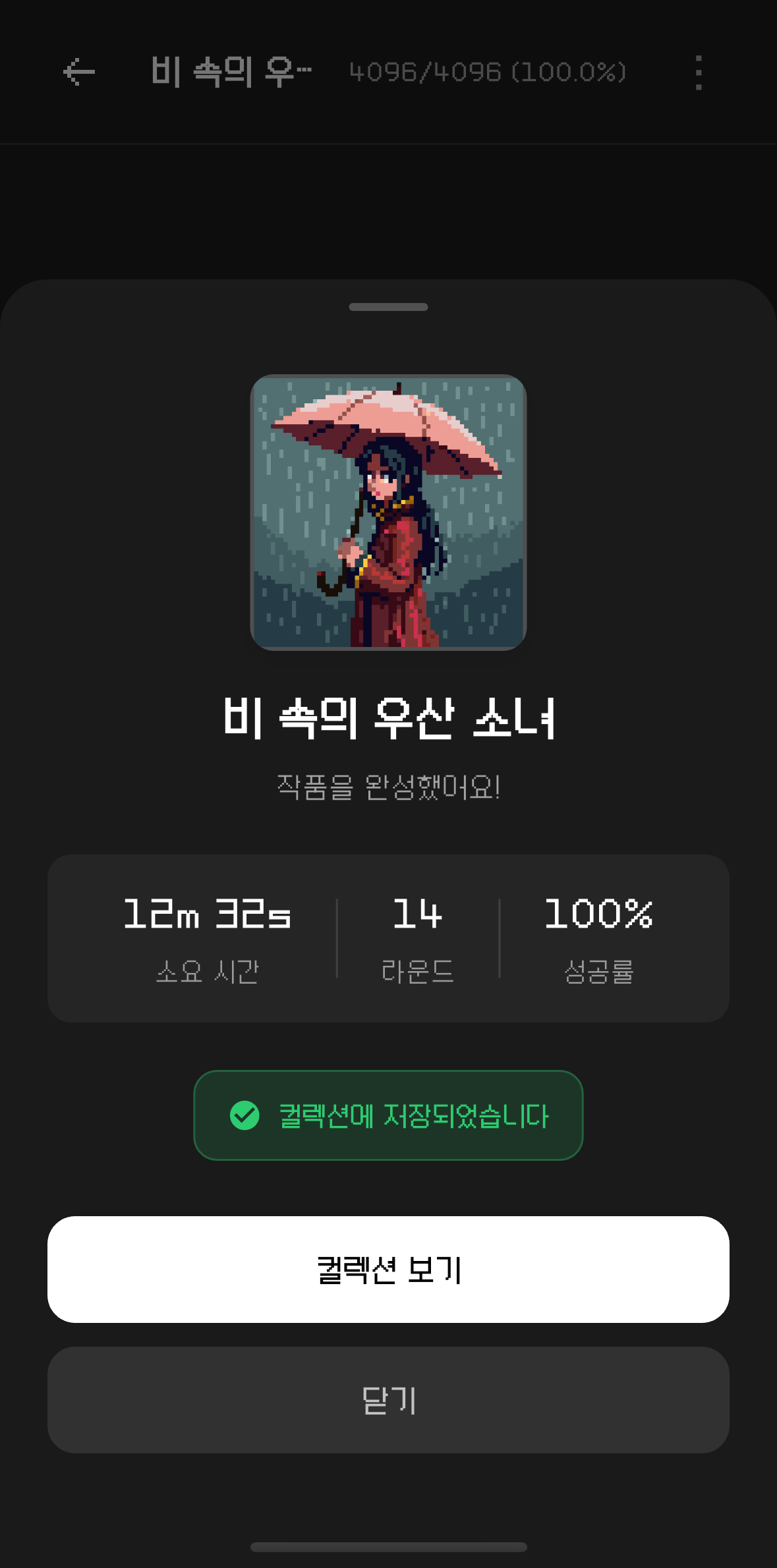This screenshot has height=1568, width=777.
Task: Tap the 컬렉션 보기 button
Action: coord(388,1269)
